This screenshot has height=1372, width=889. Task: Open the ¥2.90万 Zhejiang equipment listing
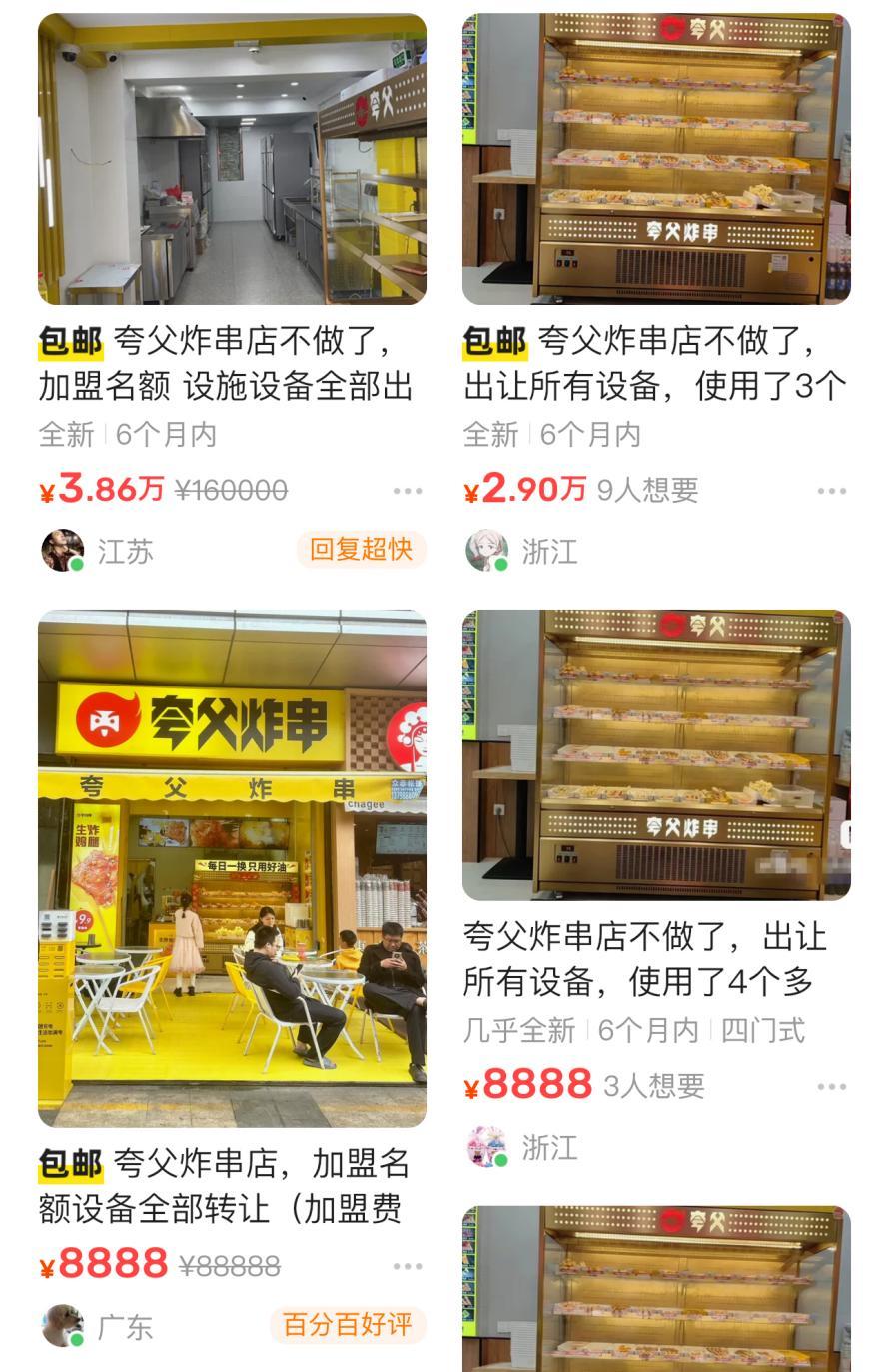(656, 160)
